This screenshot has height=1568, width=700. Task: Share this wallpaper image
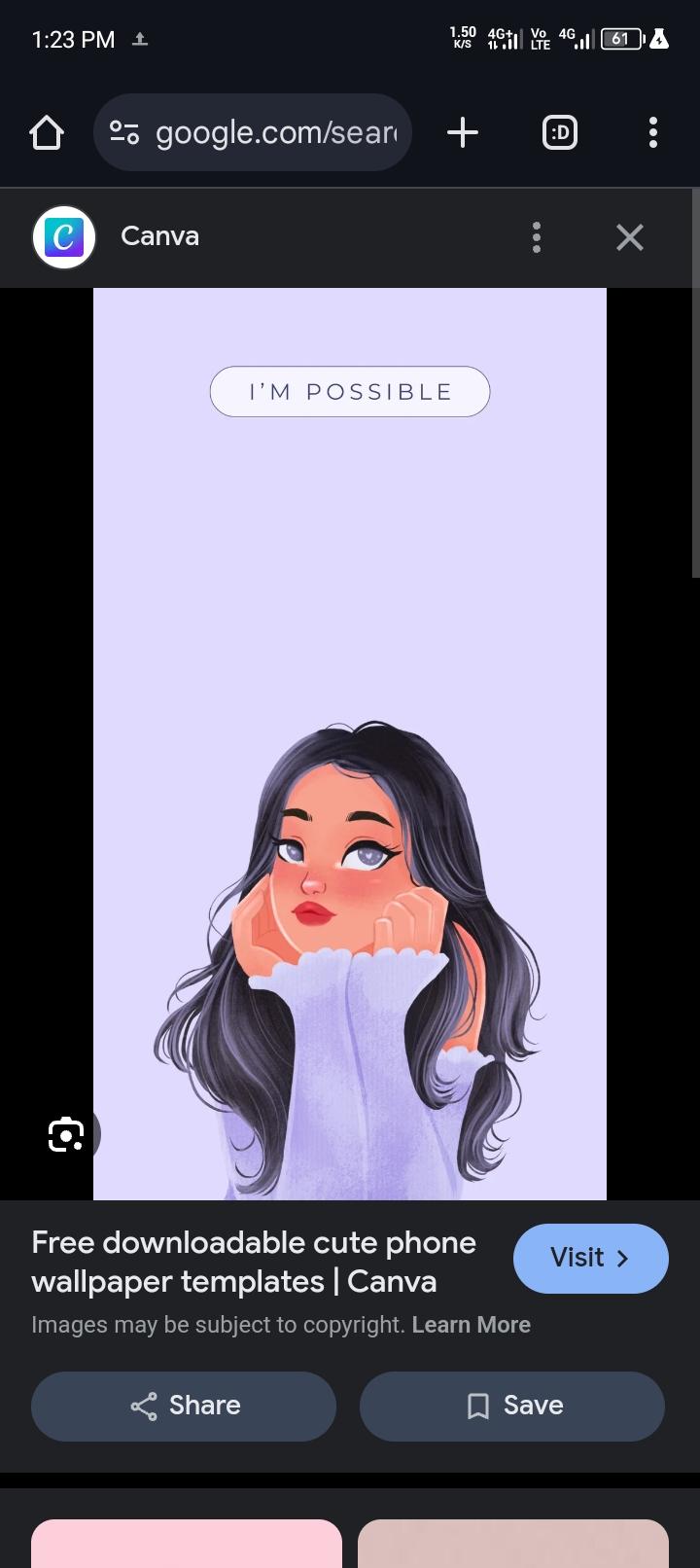184,1406
